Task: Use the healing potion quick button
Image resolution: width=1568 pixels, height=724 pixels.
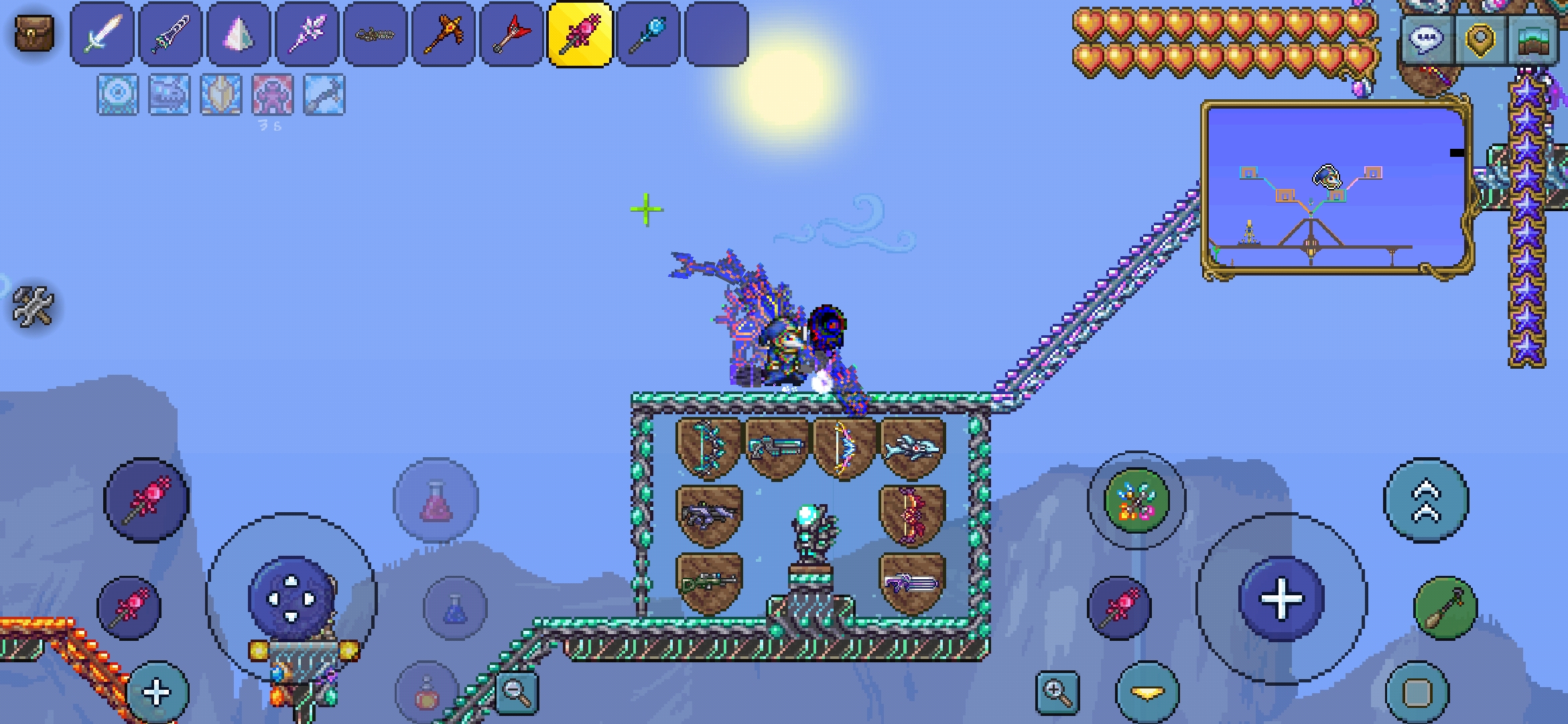Action: pos(436,501)
